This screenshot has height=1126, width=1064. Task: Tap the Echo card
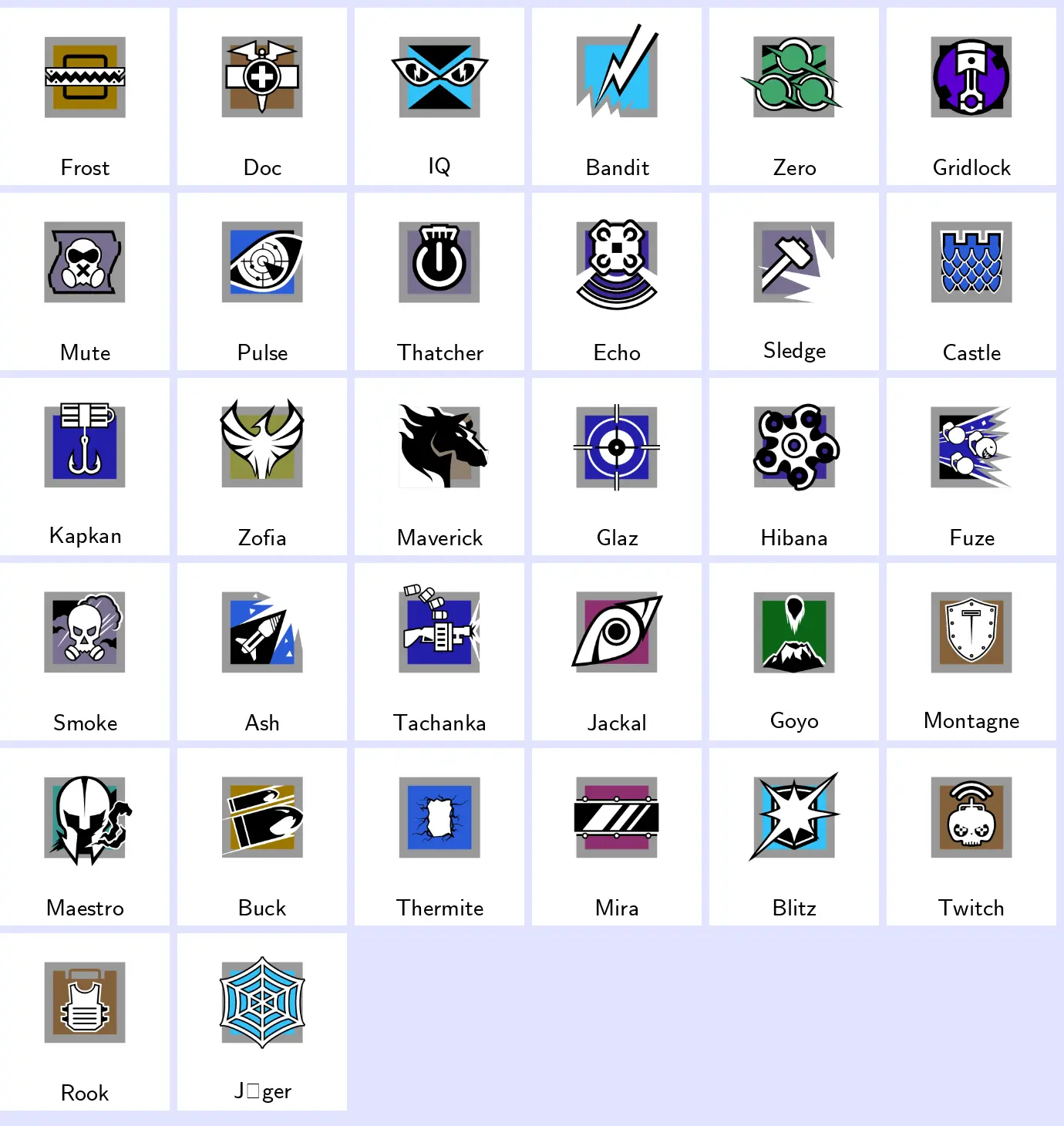tap(617, 281)
